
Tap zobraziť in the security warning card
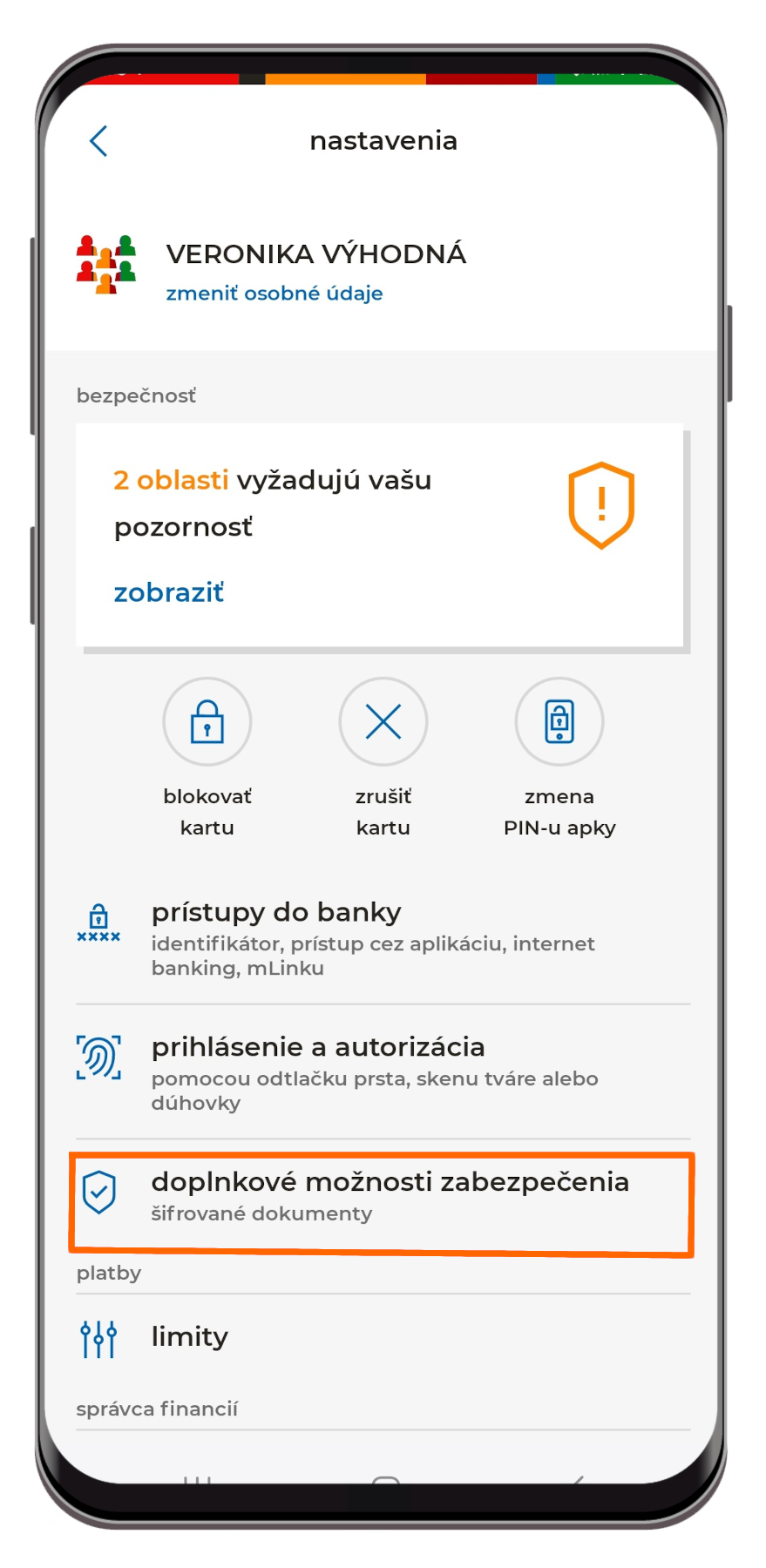click(x=169, y=592)
